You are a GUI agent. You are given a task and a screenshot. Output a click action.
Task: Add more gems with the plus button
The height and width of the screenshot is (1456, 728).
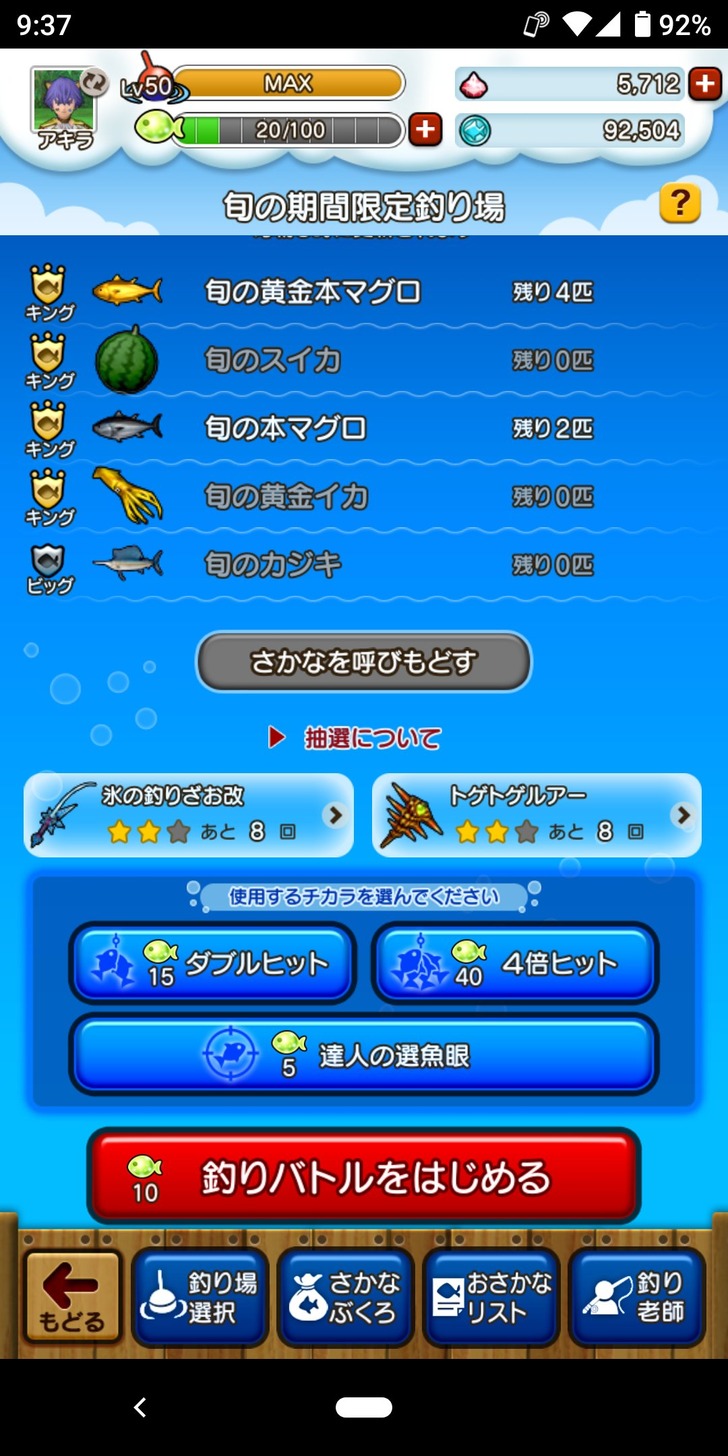(x=704, y=85)
